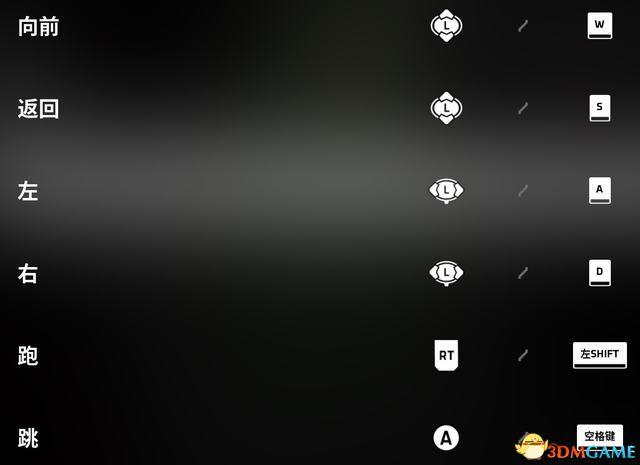Select the W key binding for 向前
The width and height of the screenshot is (640, 465).
pos(599,26)
